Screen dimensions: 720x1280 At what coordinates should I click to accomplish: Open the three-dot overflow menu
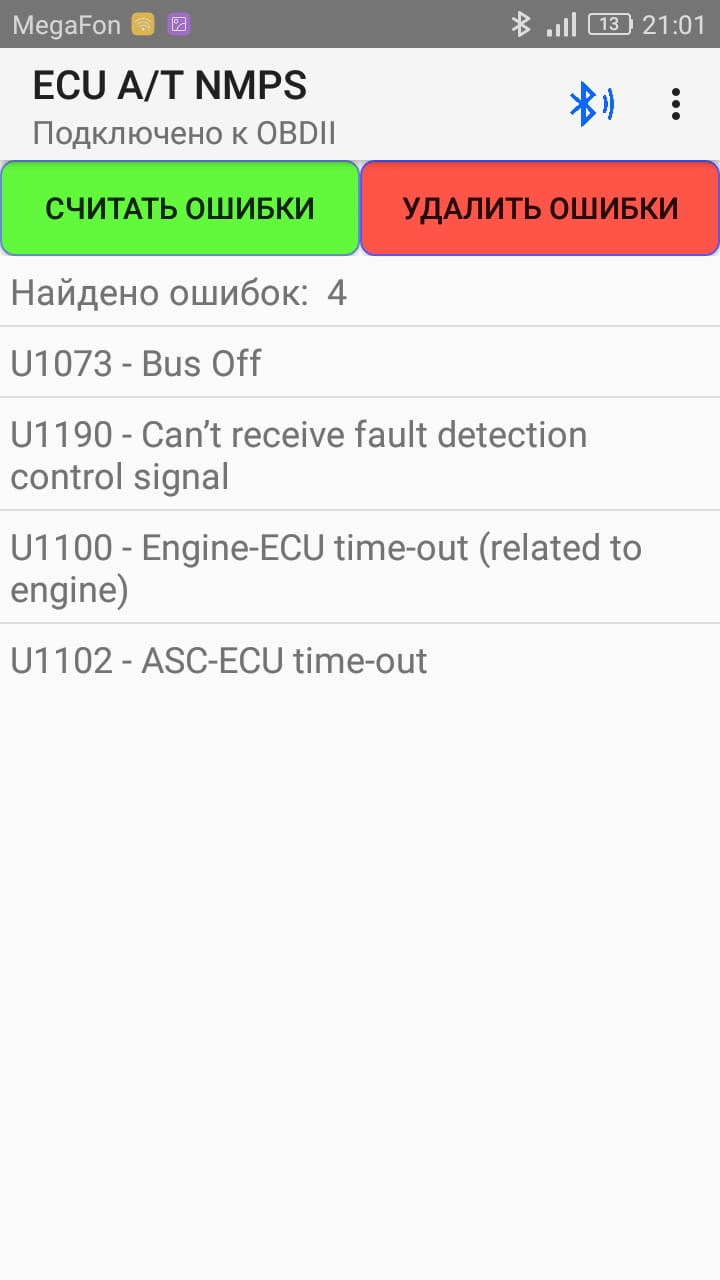click(x=677, y=104)
